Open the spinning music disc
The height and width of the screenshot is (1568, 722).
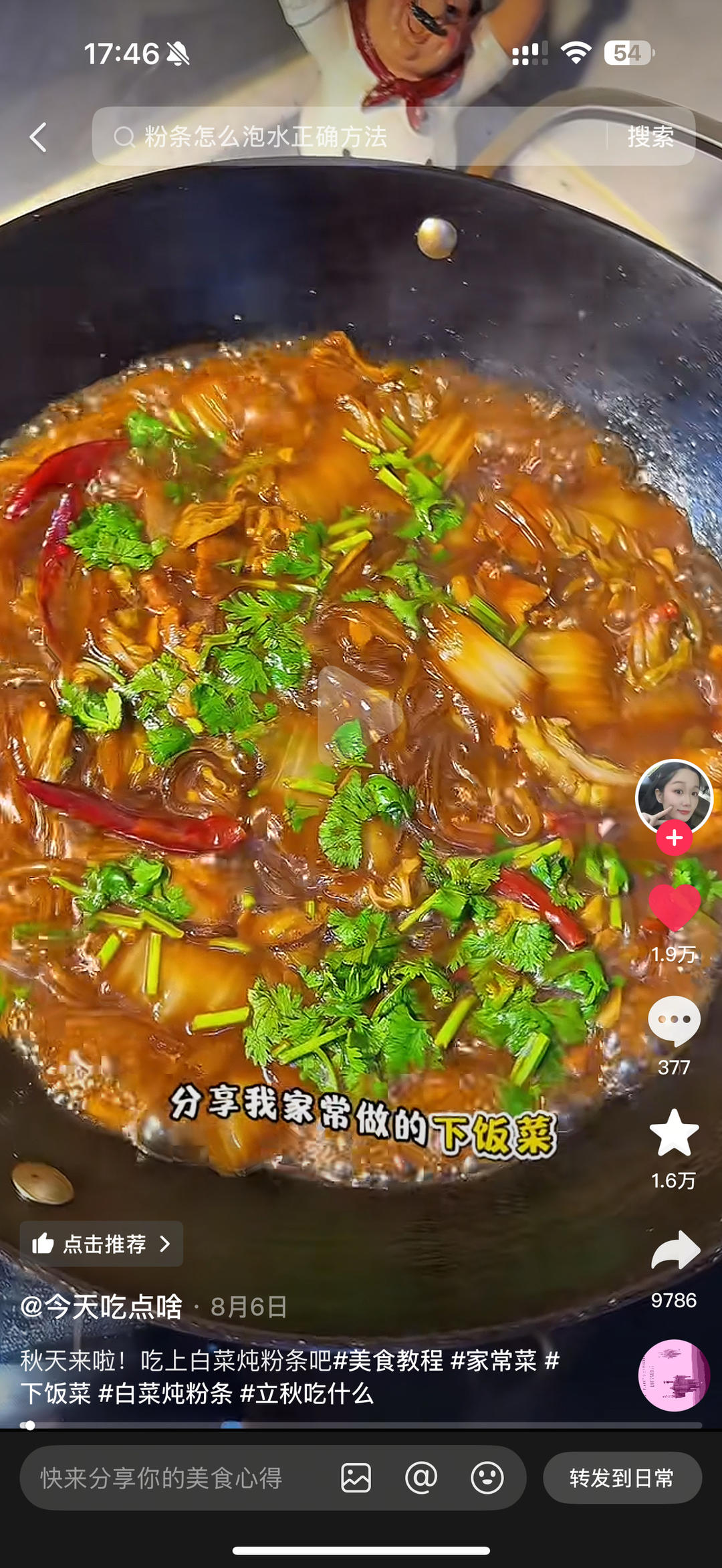674,1375
